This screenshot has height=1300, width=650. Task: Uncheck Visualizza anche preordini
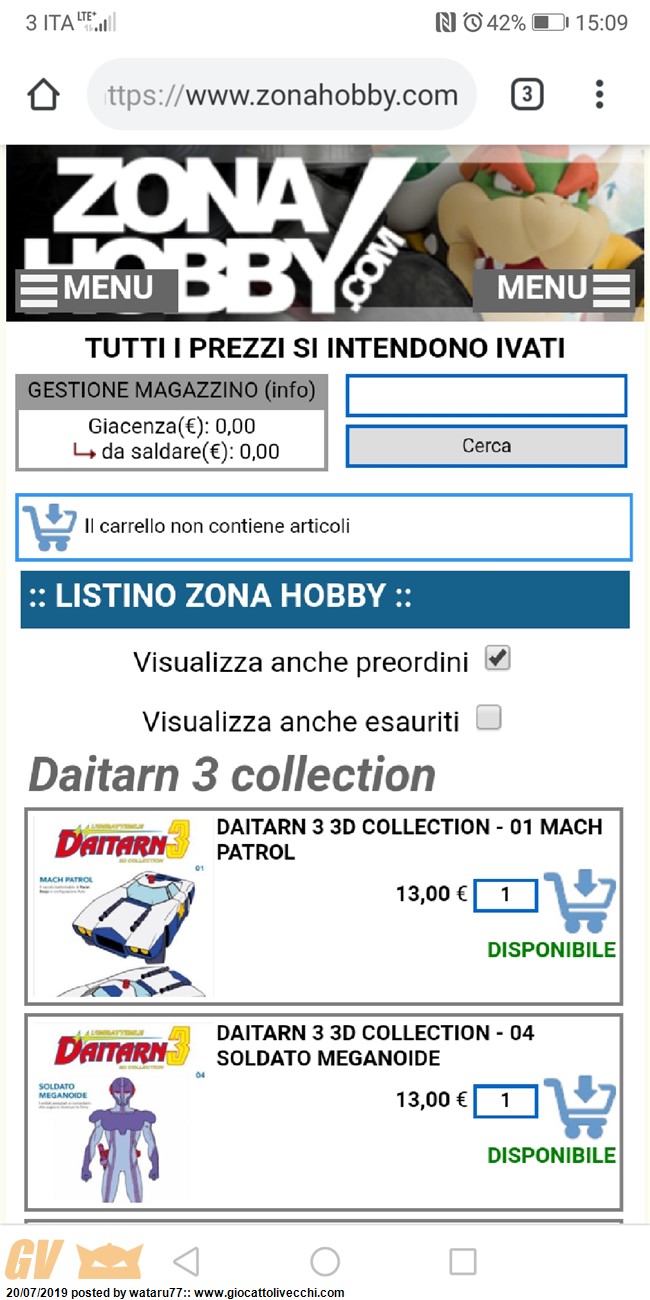pyautogui.click(x=497, y=659)
